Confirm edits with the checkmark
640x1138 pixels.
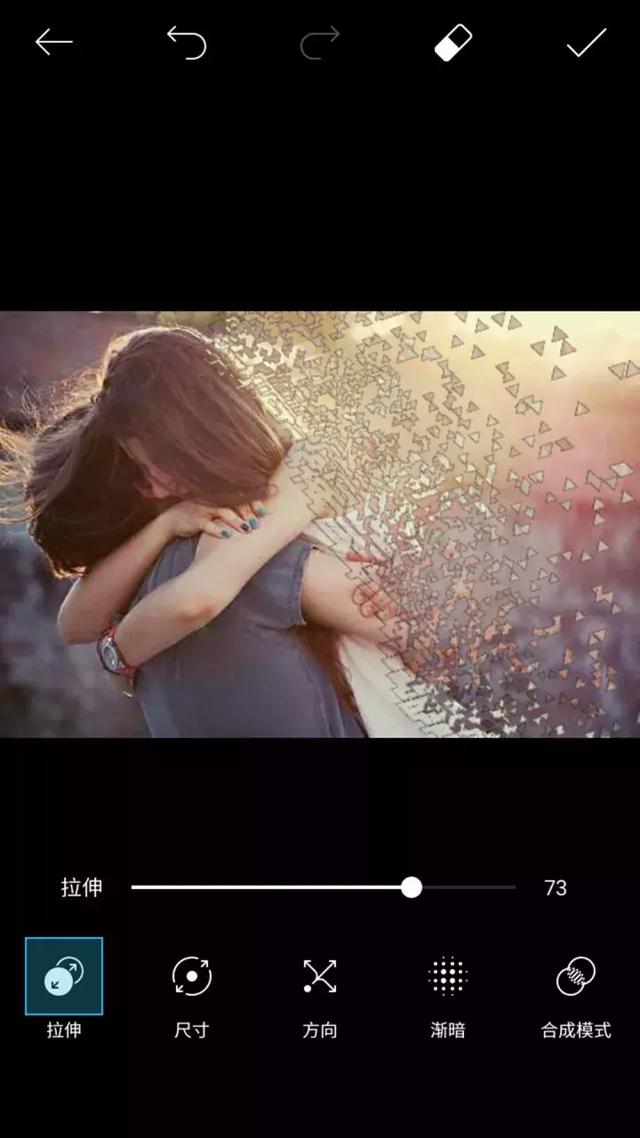586,42
